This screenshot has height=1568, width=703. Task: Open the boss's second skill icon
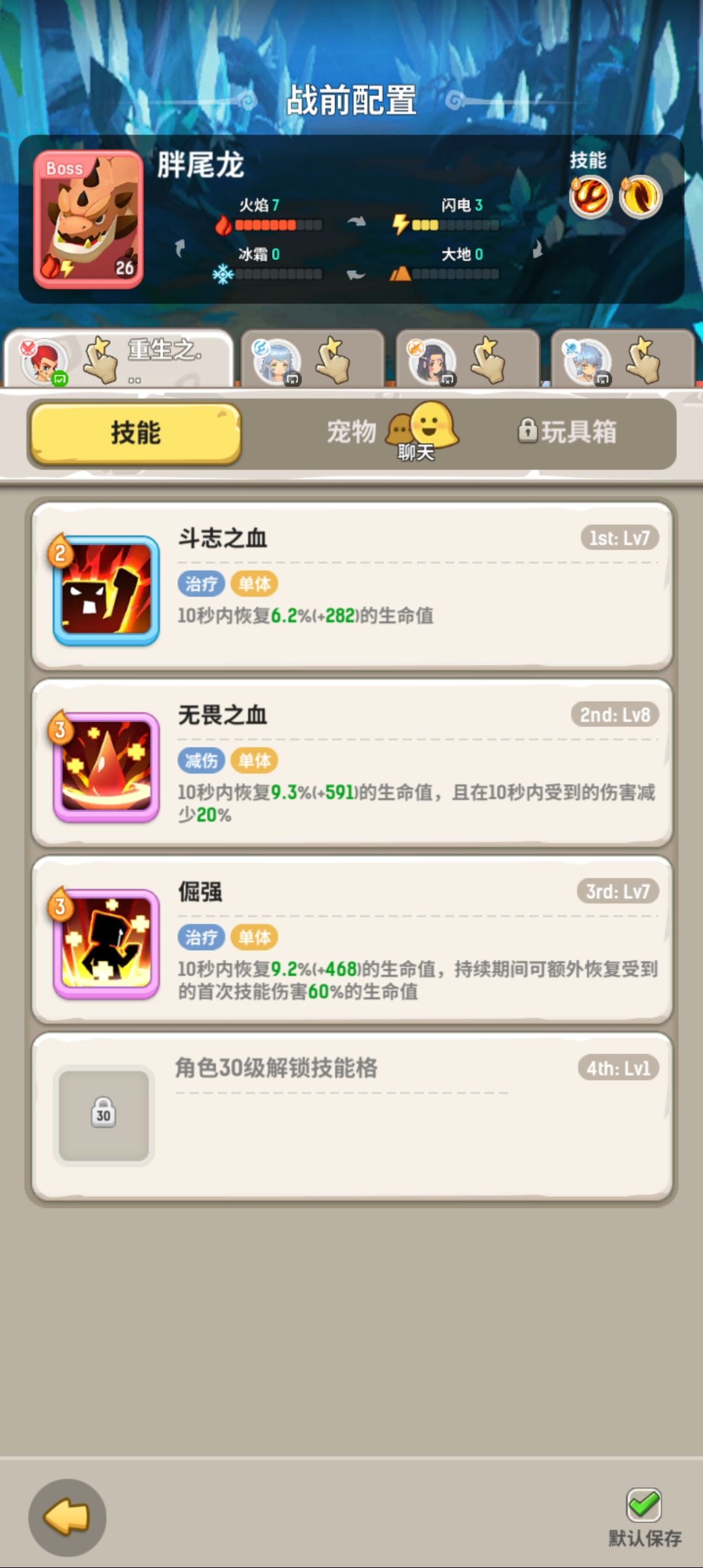point(639,197)
